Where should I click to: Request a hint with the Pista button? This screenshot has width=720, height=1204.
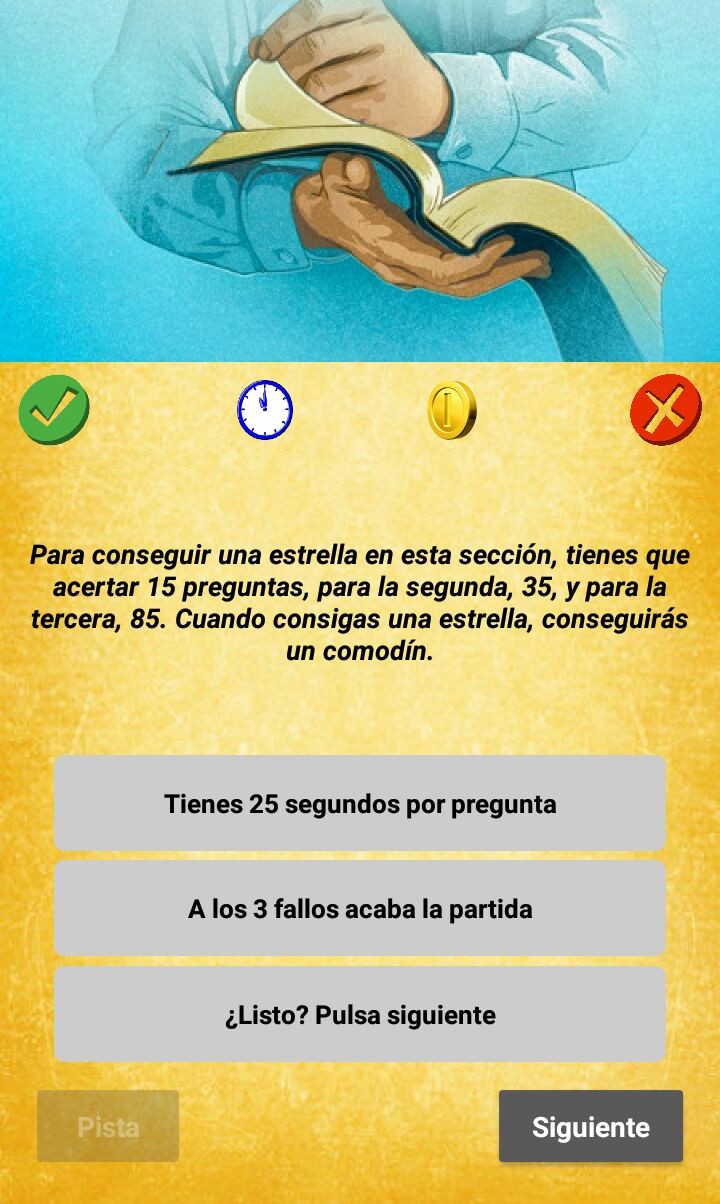(x=108, y=1126)
